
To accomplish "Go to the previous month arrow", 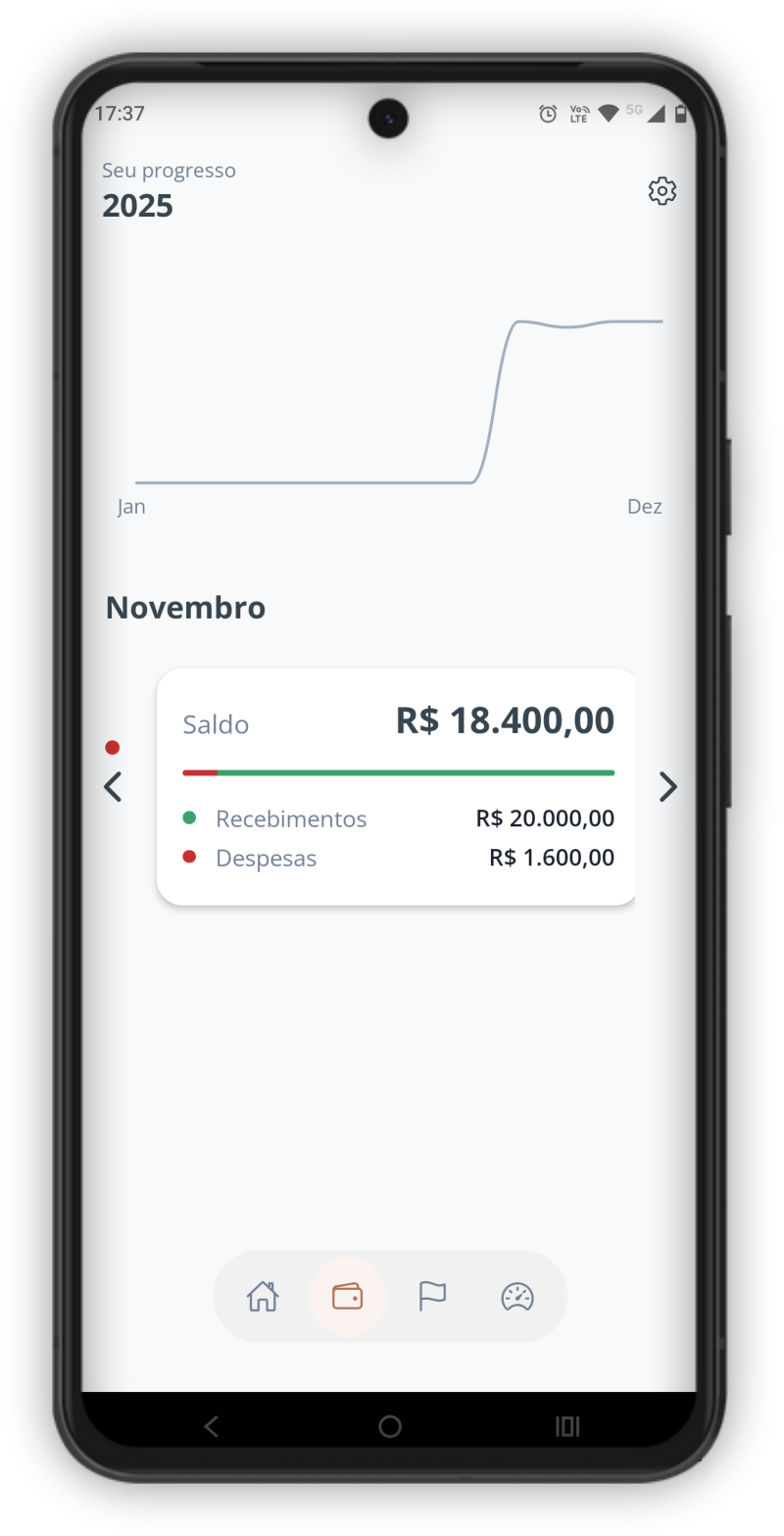I will (114, 787).
